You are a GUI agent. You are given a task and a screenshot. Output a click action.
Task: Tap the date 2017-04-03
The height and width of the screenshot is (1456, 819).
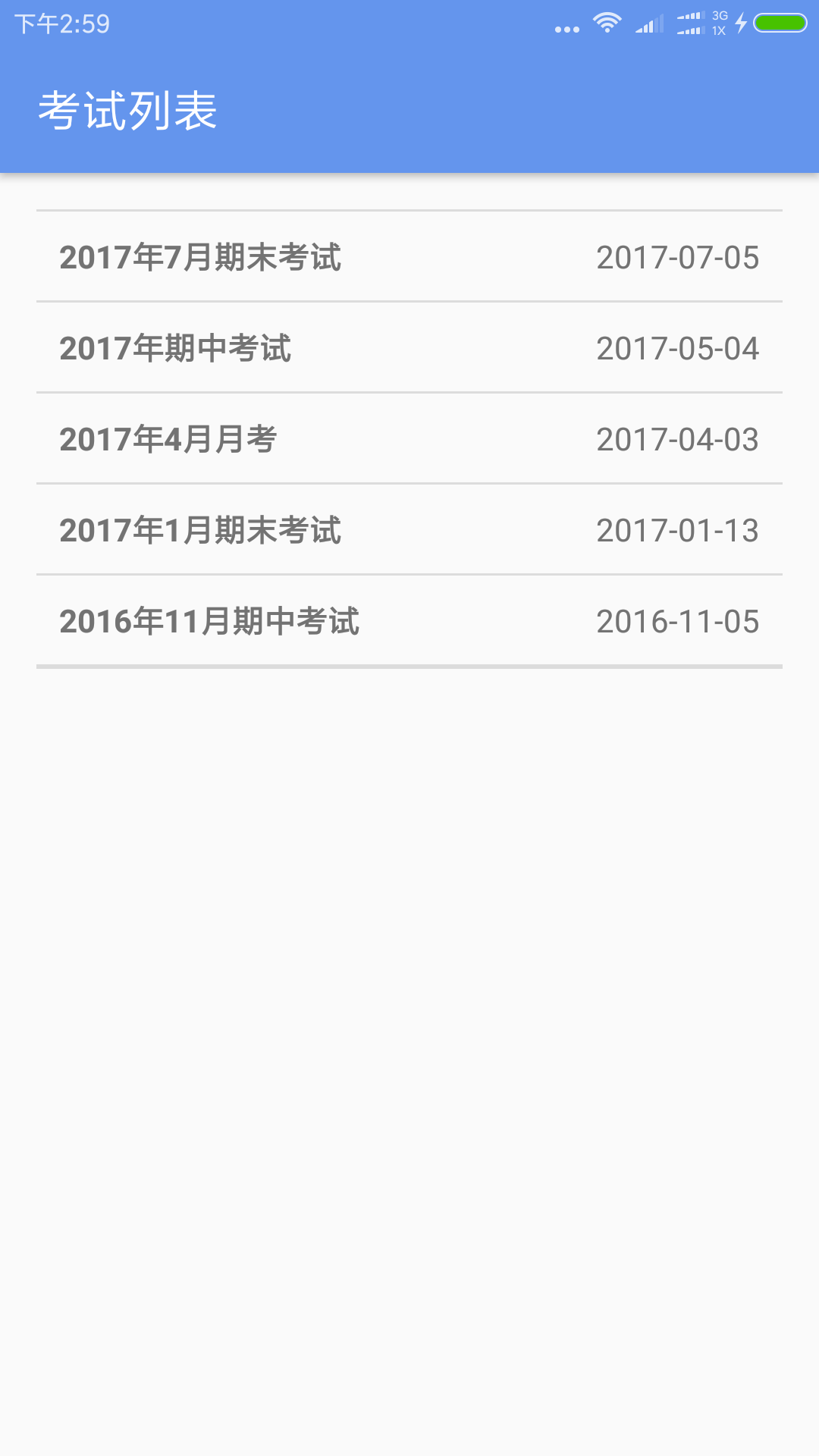(x=677, y=440)
